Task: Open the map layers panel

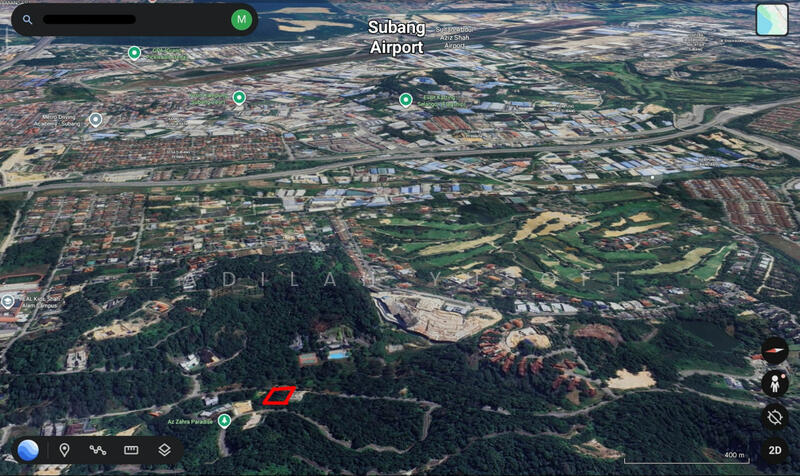Action: pyautogui.click(x=164, y=450)
